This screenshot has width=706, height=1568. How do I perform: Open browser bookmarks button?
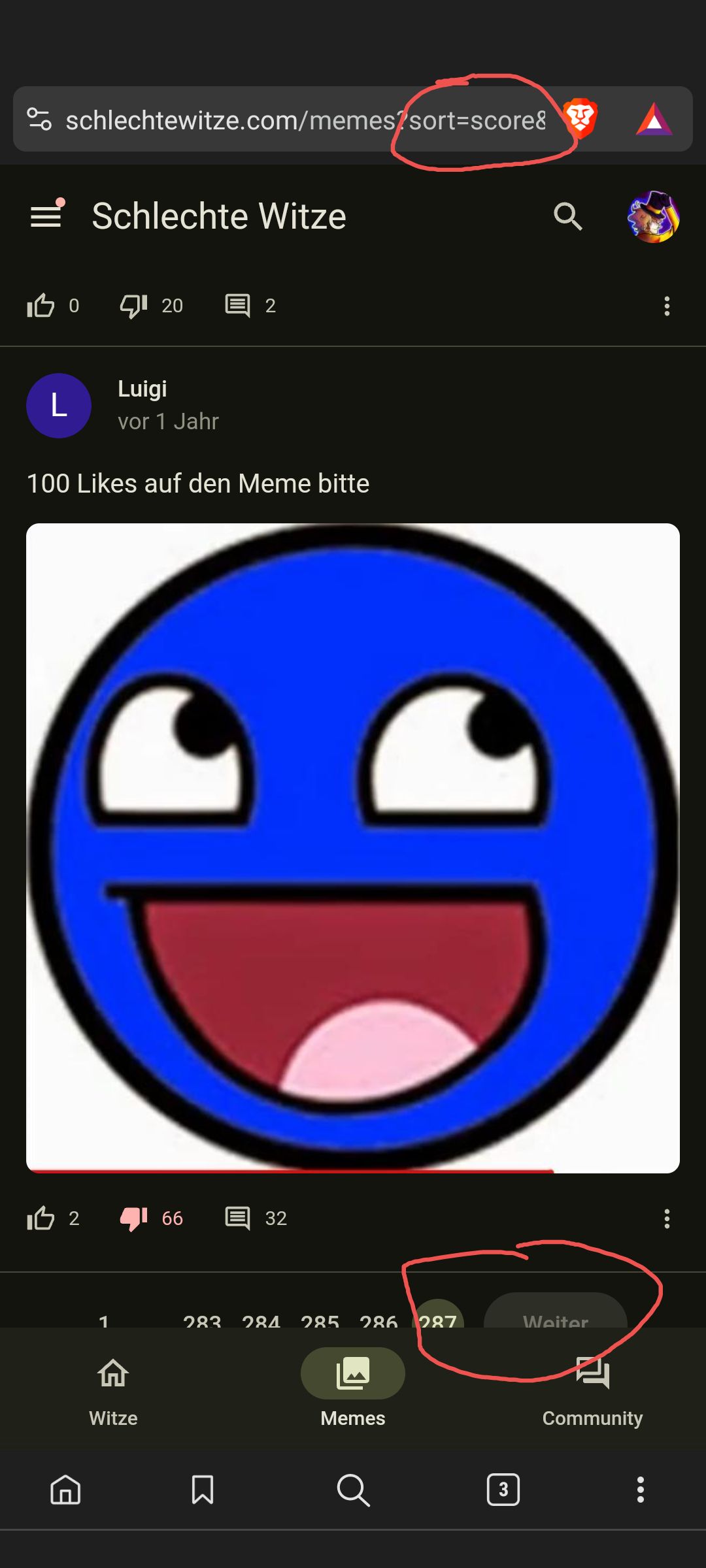coord(203,1490)
